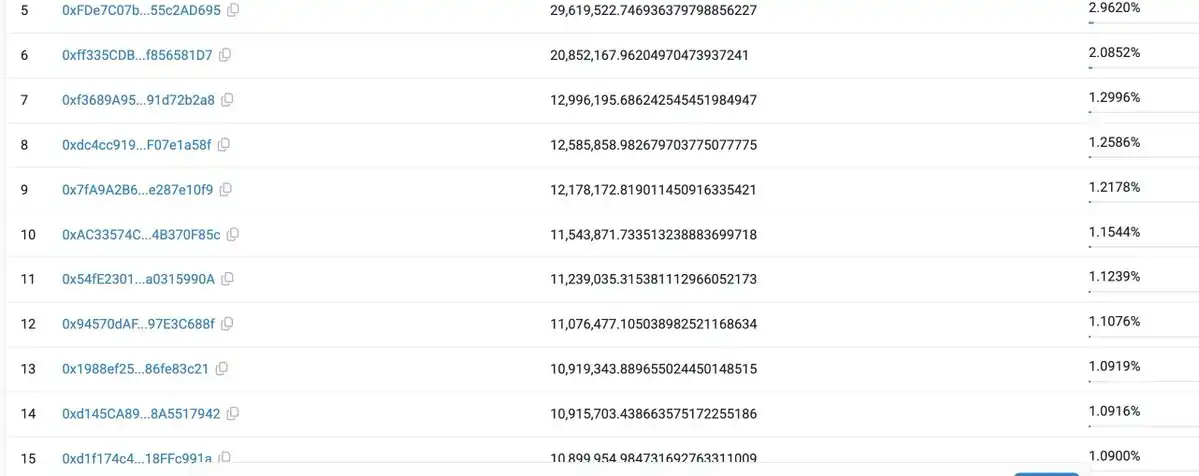Copy address 0xdc4cc919...F07e1a58f
The image size is (1199, 476).
(x=224, y=145)
